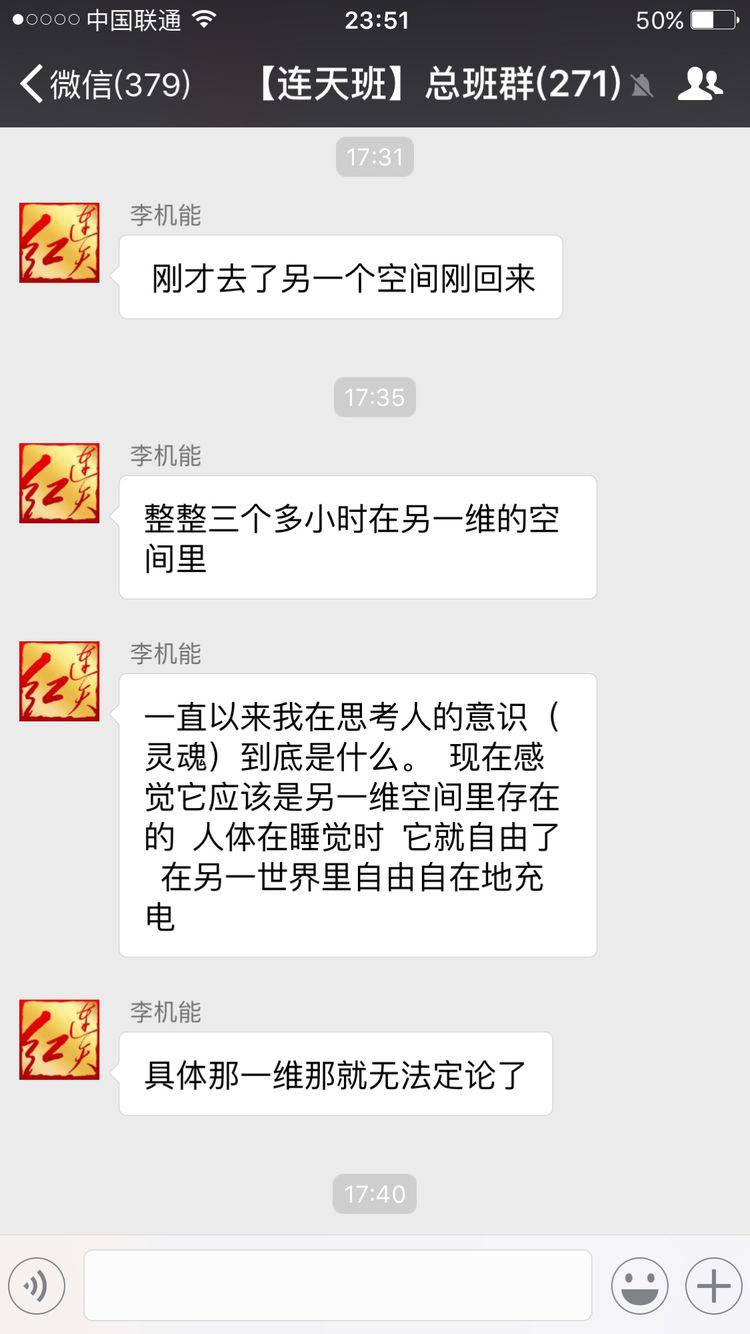Focus the message text field
The height and width of the screenshot is (1334, 750).
(338, 1286)
